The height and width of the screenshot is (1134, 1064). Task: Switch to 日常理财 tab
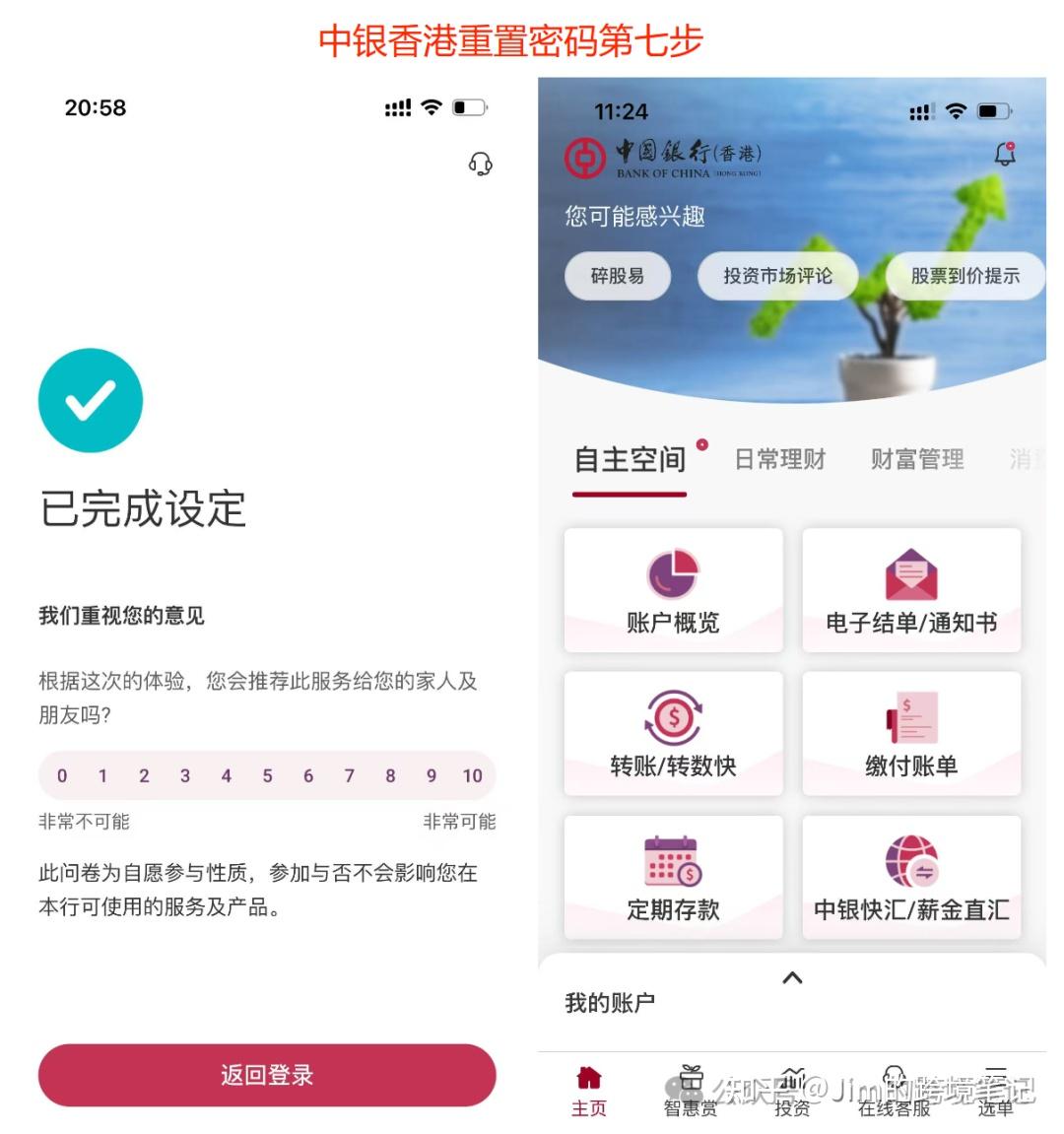(x=779, y=457)
